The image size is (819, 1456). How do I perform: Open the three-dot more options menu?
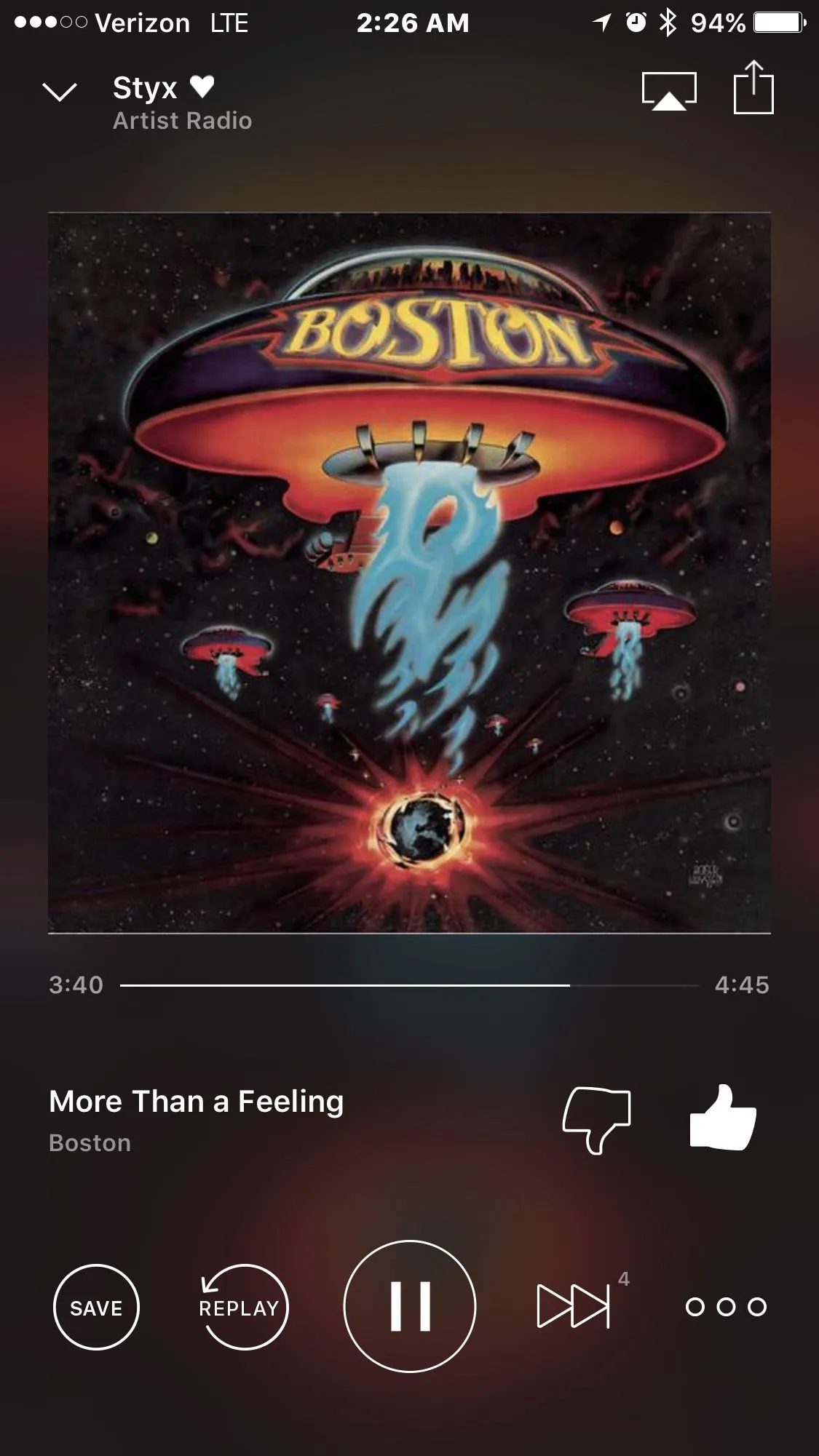[x=726, y=1307]
